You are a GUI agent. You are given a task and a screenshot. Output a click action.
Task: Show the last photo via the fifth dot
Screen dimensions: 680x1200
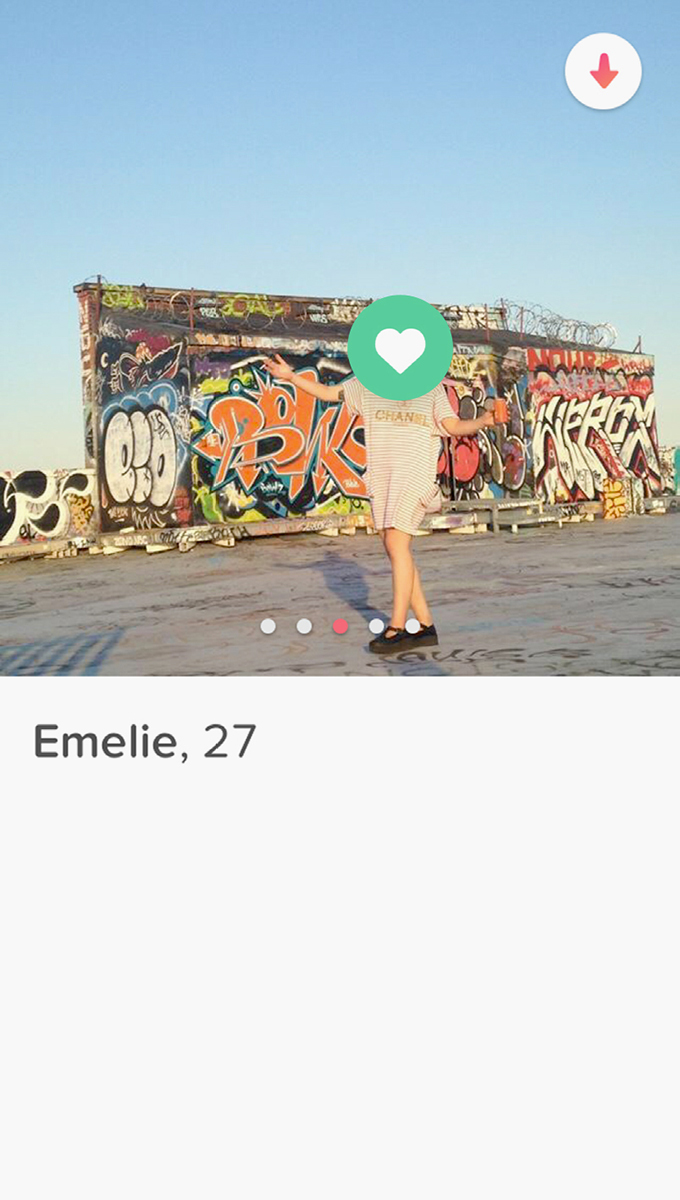tap(412, 626)
